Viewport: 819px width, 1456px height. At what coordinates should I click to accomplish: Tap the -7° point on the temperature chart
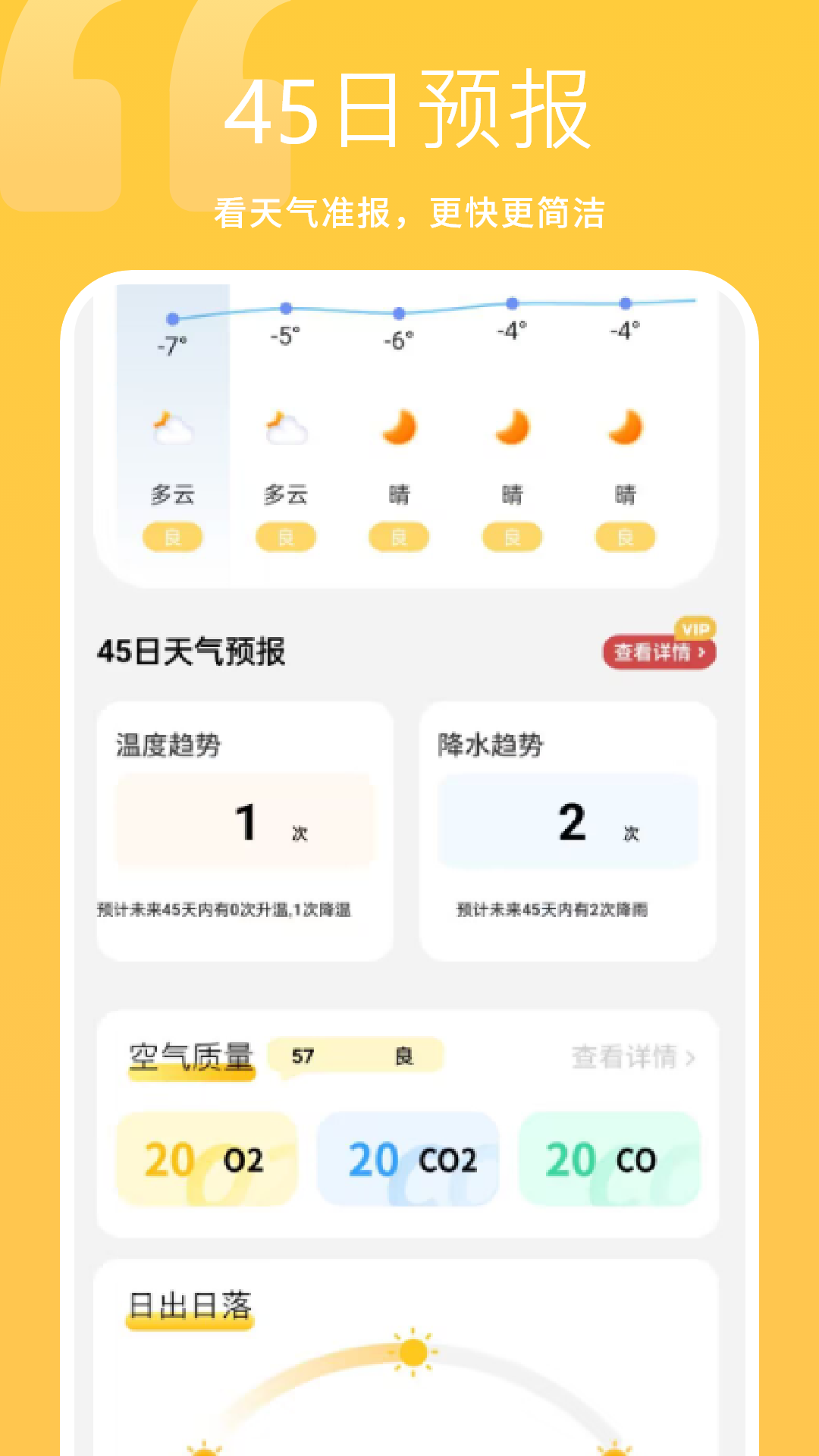click(173, 319)
